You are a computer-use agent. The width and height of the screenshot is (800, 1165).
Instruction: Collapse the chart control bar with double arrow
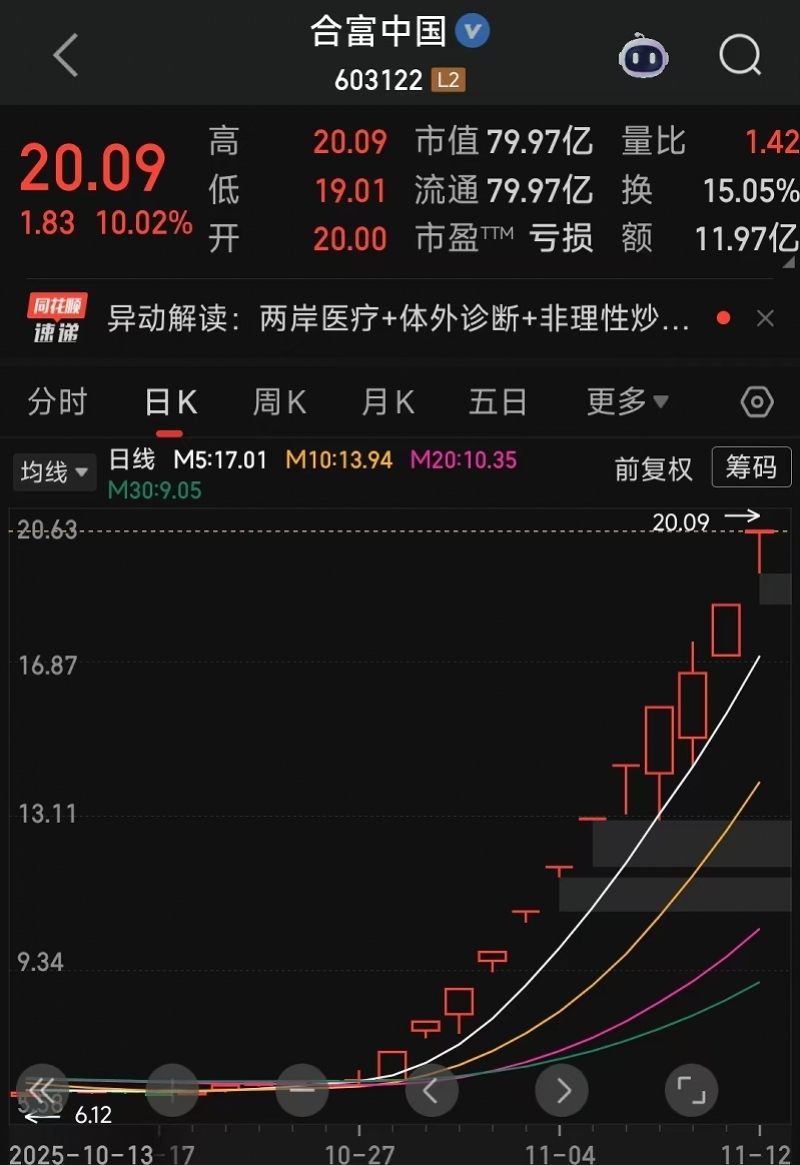(40, 1090)
